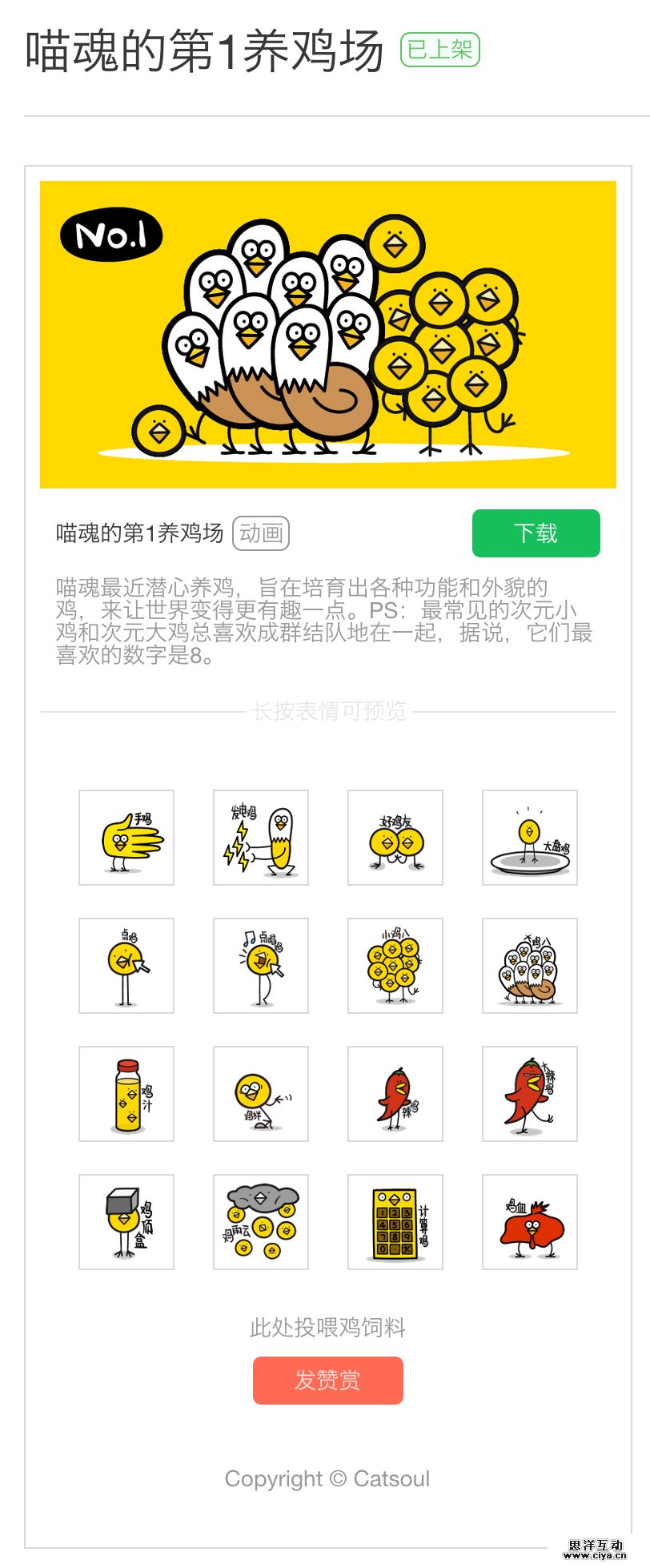Select the 鸡顶盒 set-top-box chicken sticker
The image size is (650, 1568).
tap(126, 1222)
